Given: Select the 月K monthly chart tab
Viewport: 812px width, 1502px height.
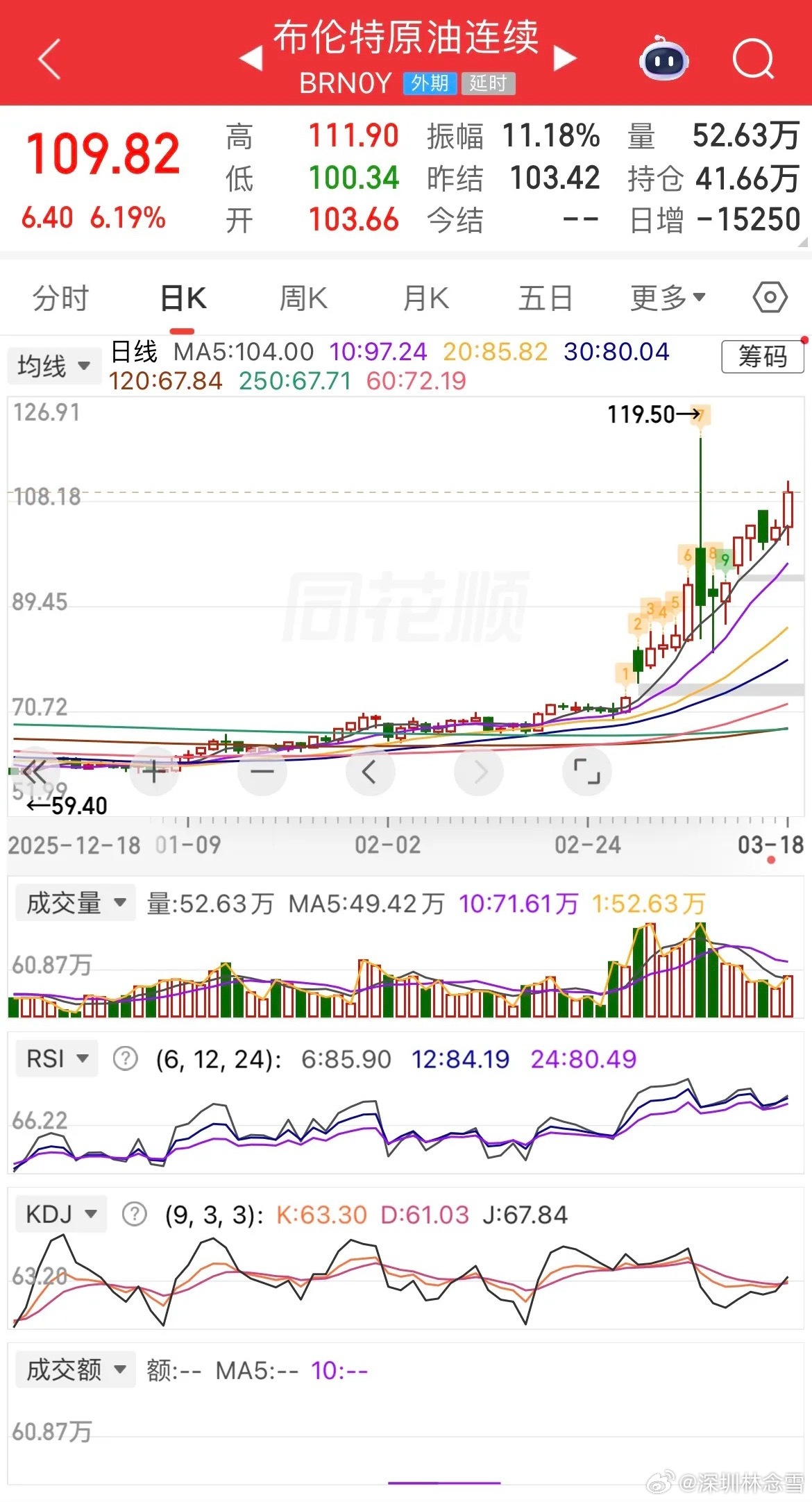Looking at the screenshot, I should click(x=425, y=296).
